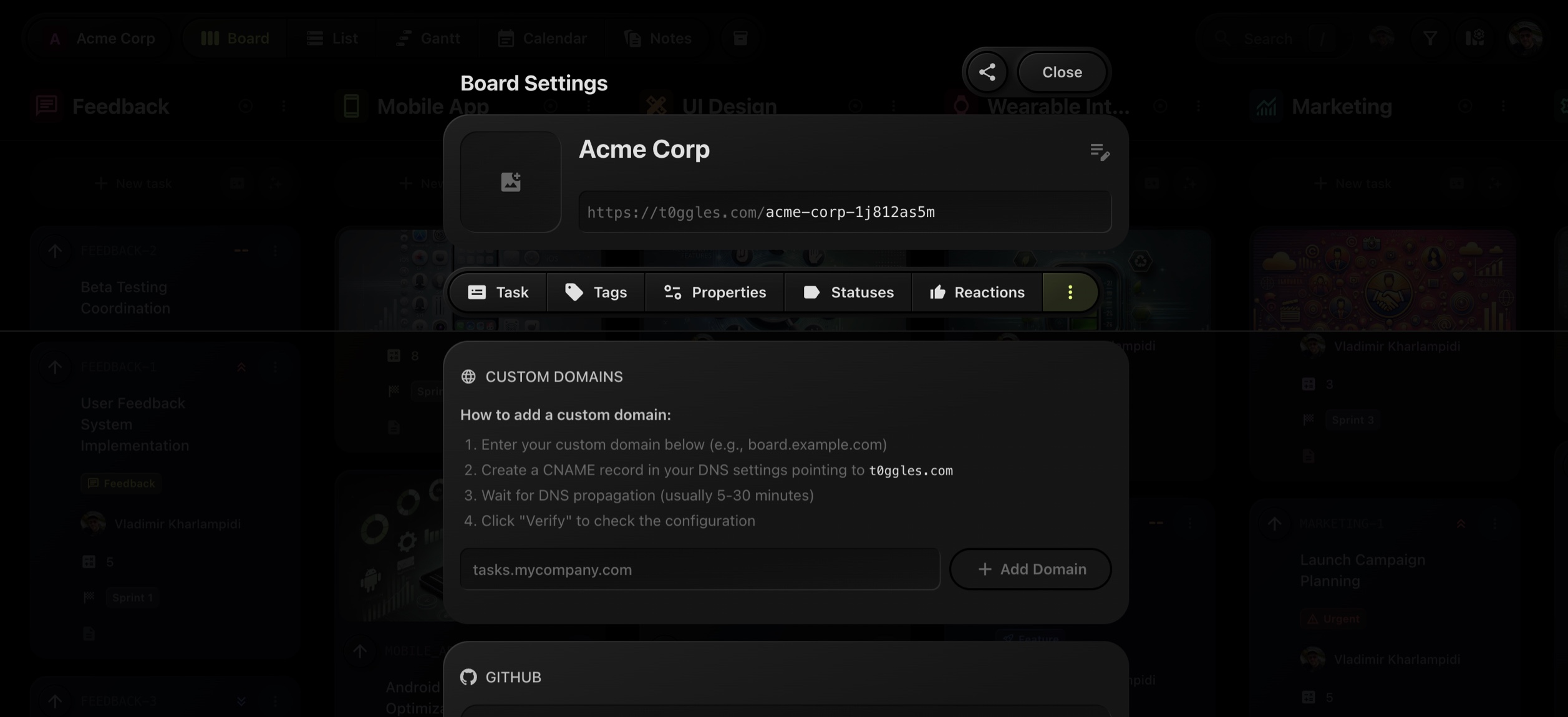
Task: Close the Board Settings dialog
Action: click(x=1062, y=72)
